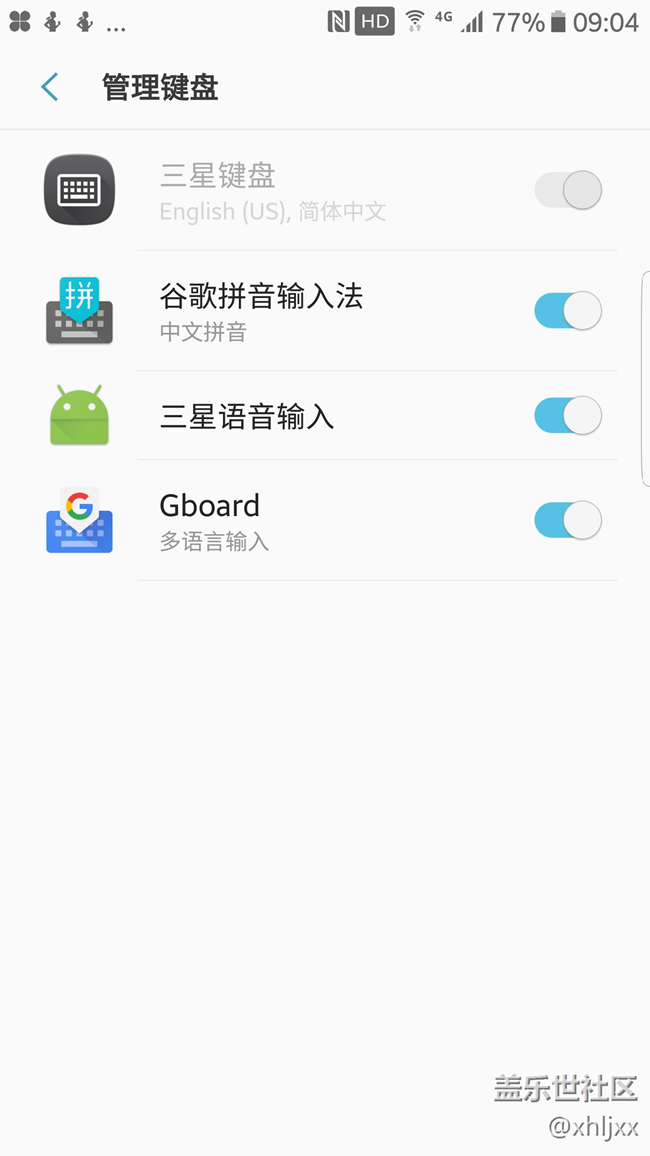Screen dimensions: 650x1156
Task: Go back from 管理键盘 screen
Action: click(x=50, y=87)
